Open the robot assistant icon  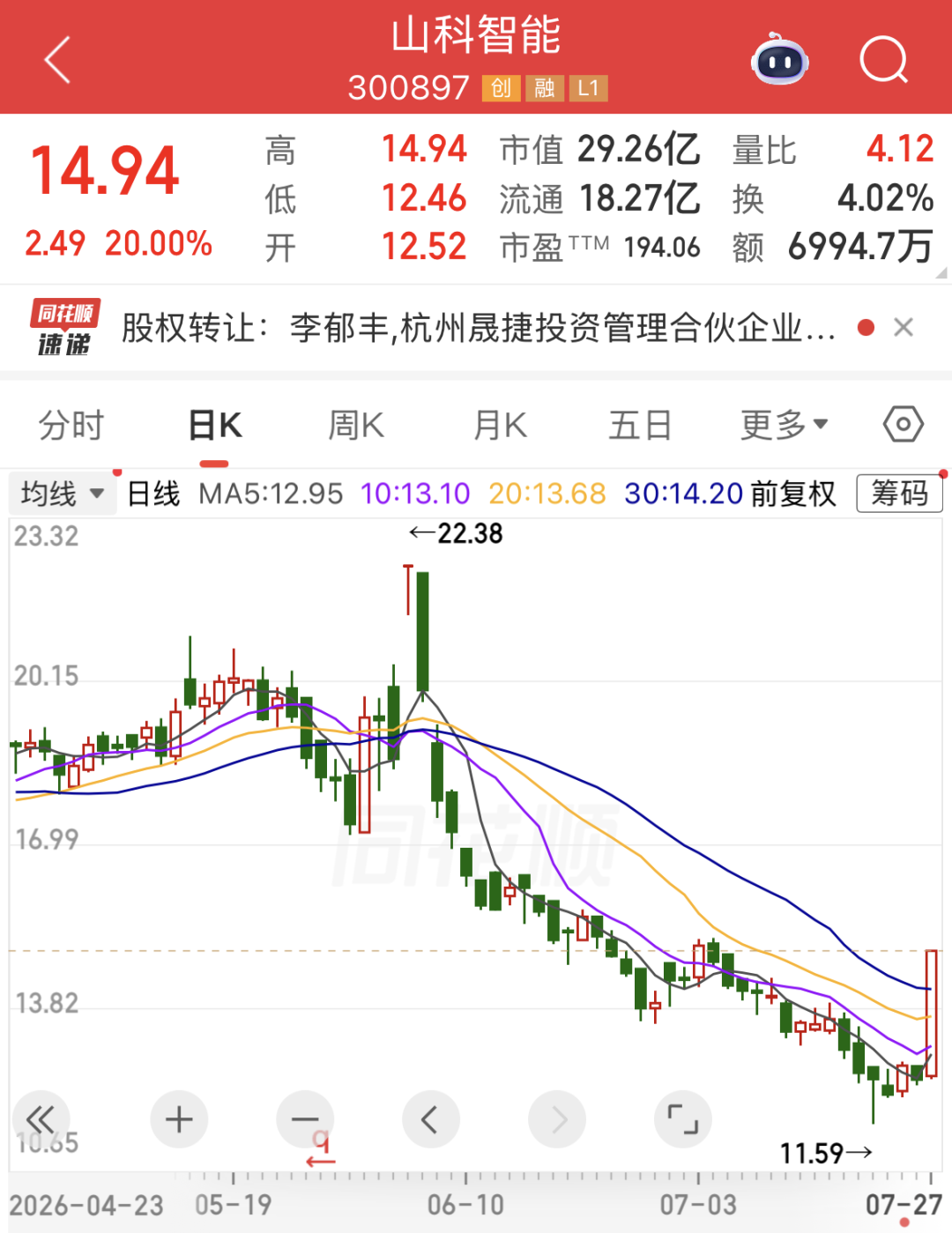click(779, 60)
